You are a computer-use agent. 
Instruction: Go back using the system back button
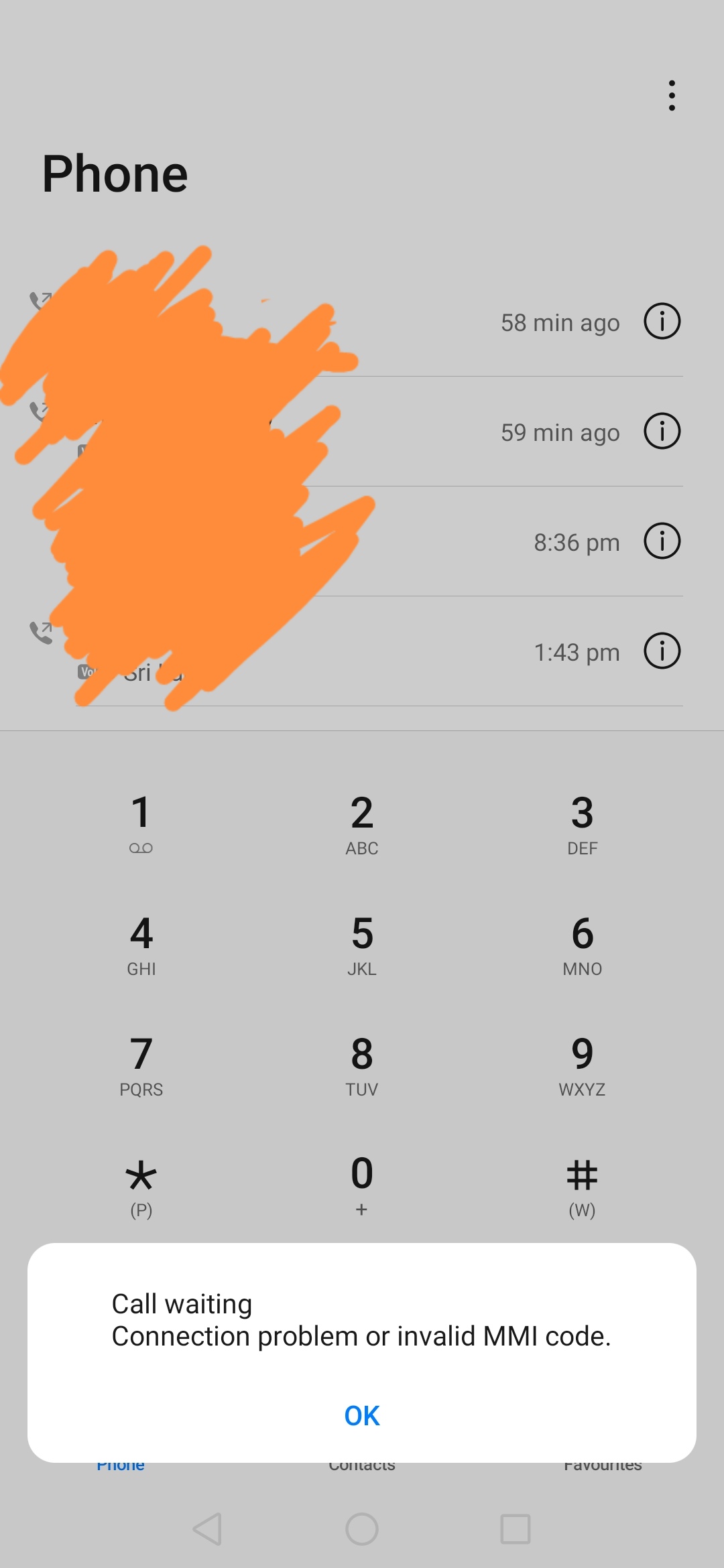pyautogui.click(x=207, y=1529)
